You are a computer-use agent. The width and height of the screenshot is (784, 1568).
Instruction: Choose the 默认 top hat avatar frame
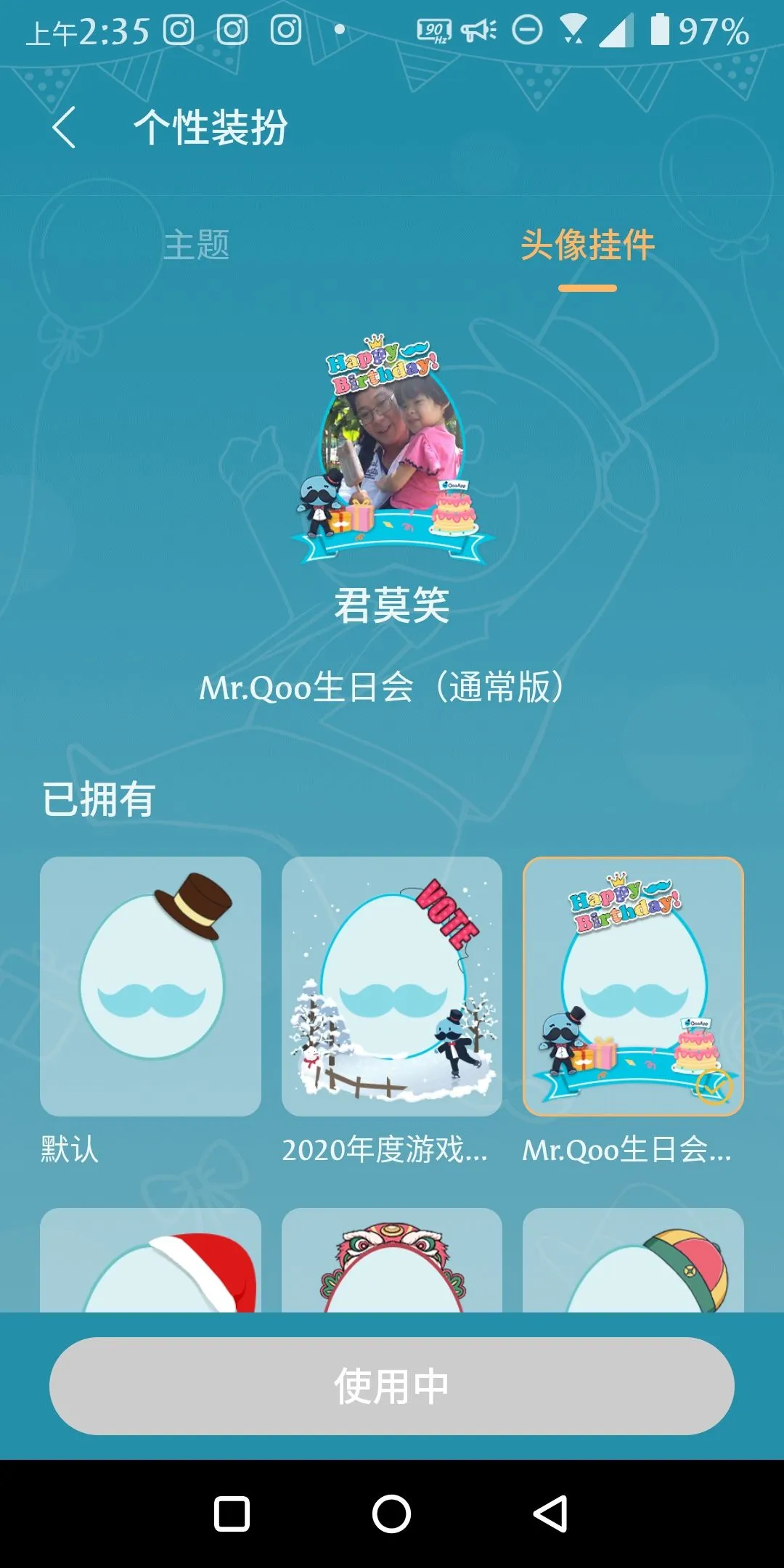pyautogui.click(x=150, y=986)
